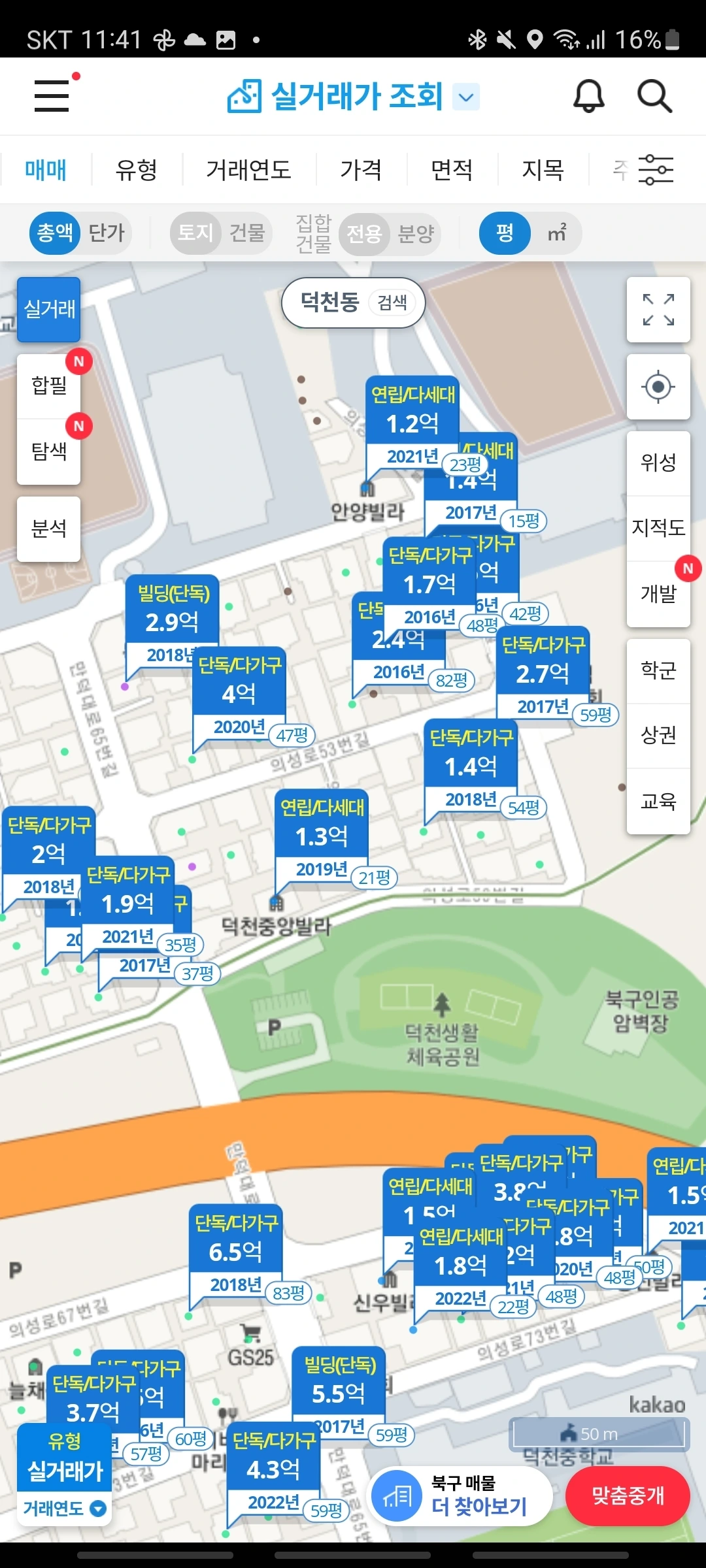Switch area unit to ㎡
The image size is (706, 1568).
coord(556,233)
